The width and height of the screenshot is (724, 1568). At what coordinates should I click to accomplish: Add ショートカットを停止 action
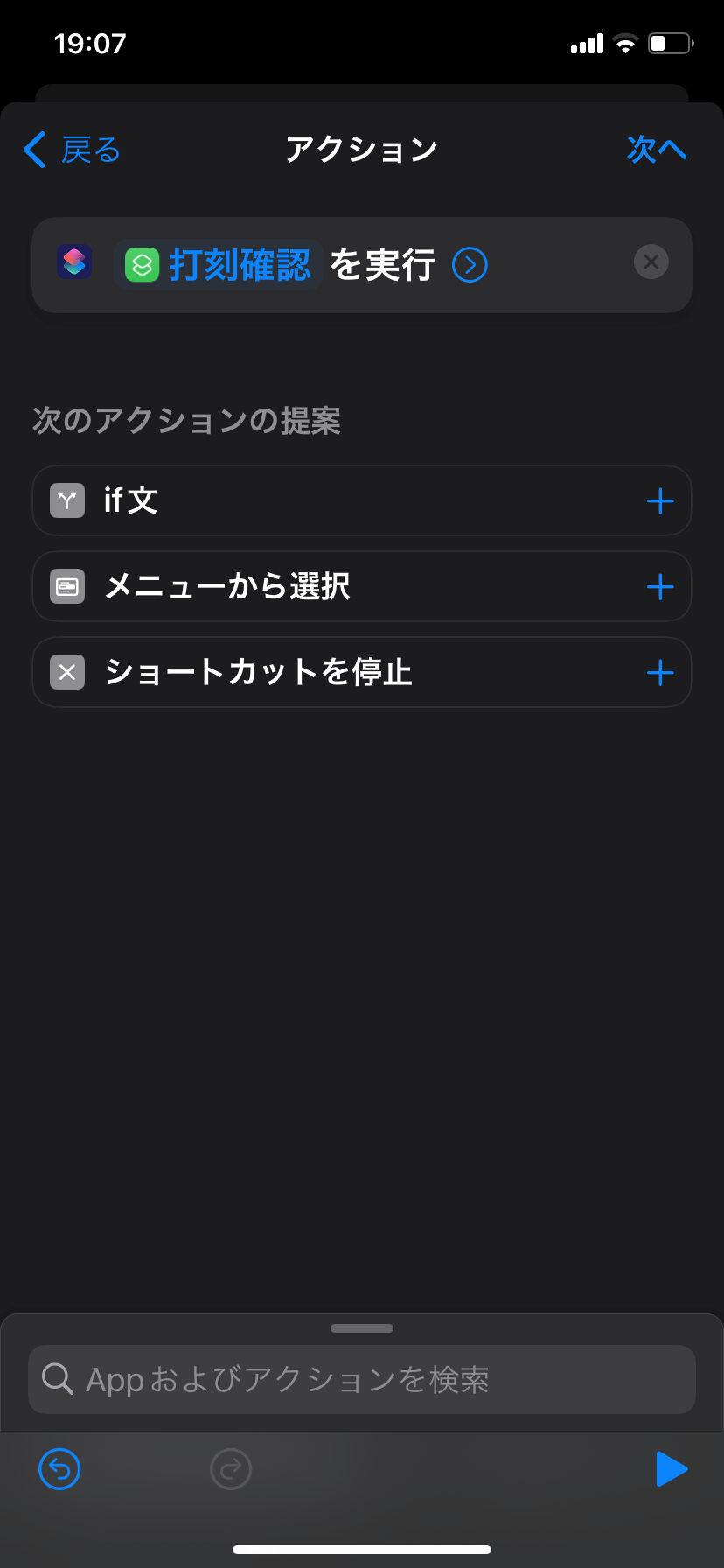point(659,673)
